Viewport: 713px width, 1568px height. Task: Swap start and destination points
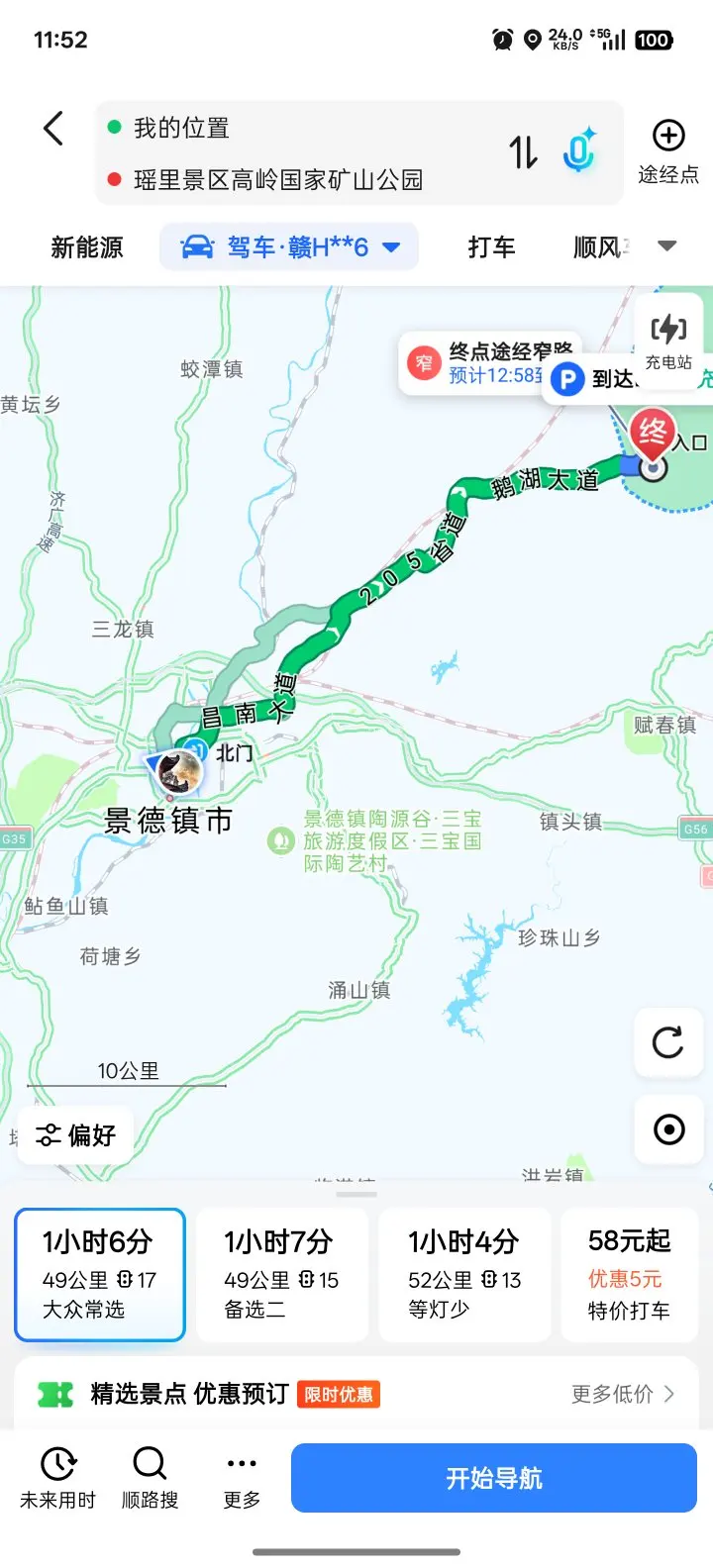point(524,152)
